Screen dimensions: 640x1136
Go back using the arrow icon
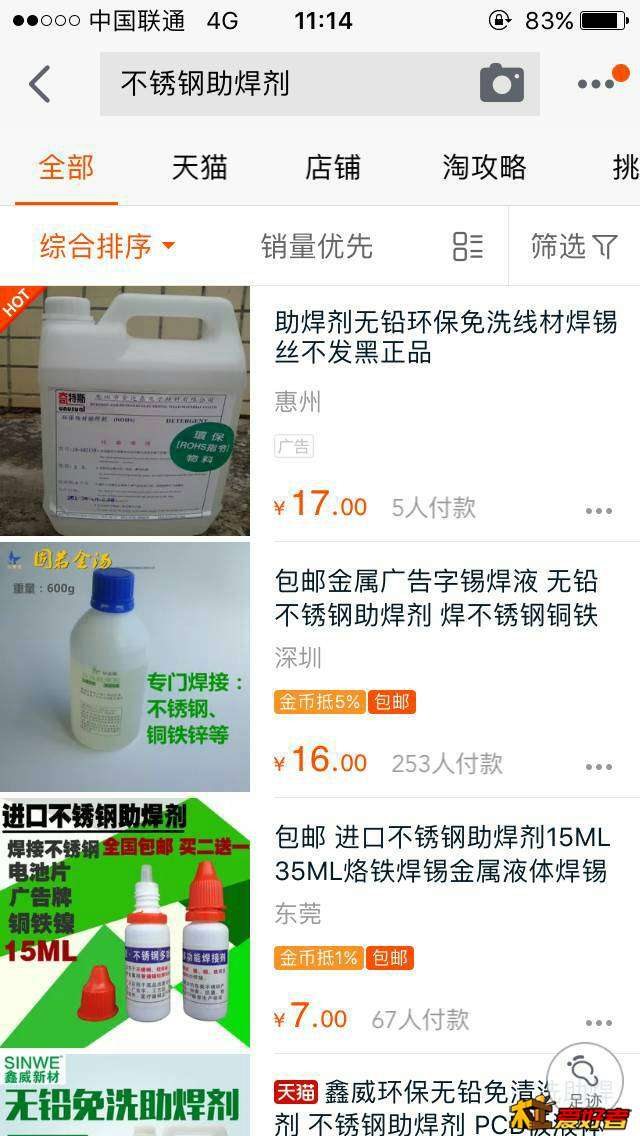39,85
